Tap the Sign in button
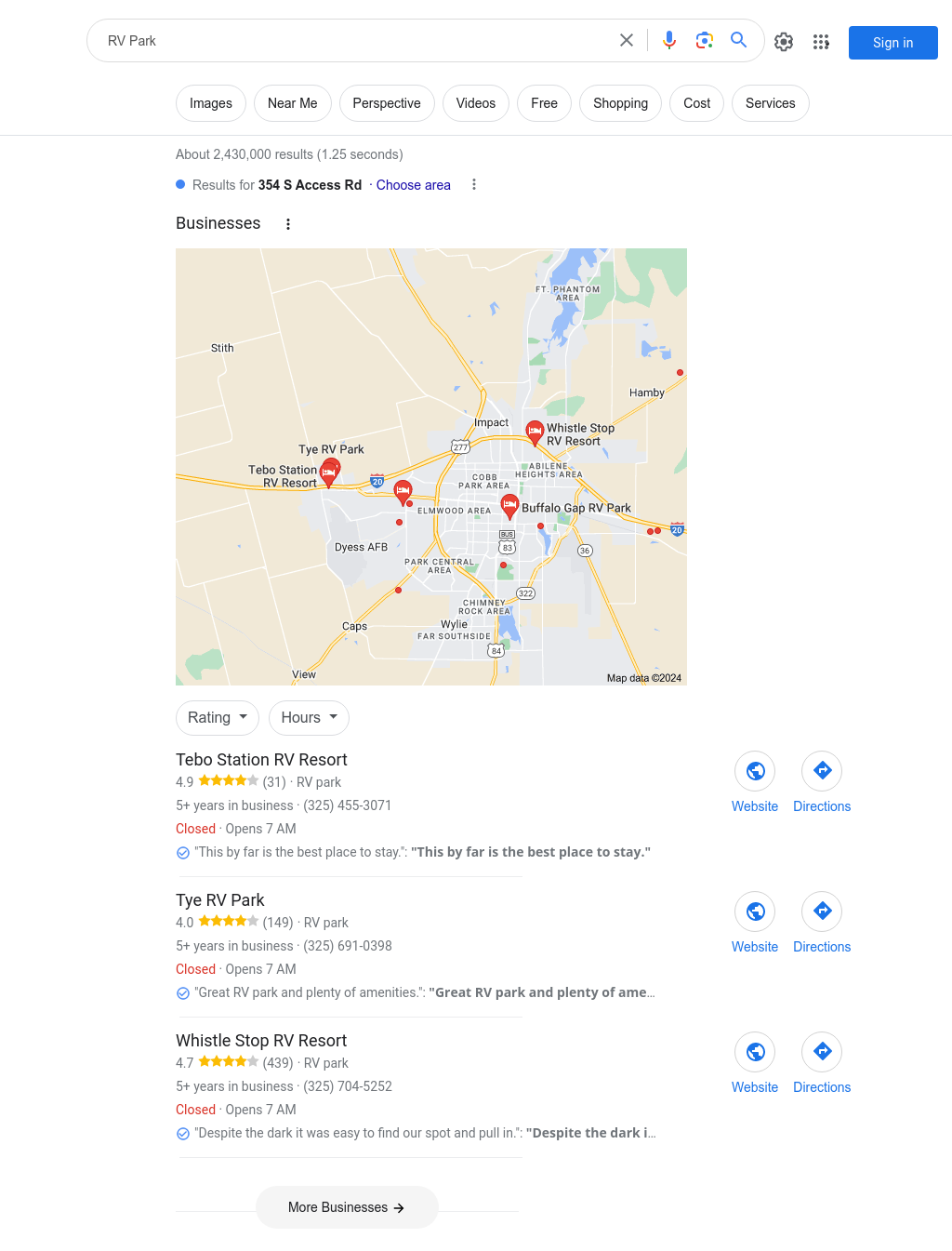 point(892,43)
